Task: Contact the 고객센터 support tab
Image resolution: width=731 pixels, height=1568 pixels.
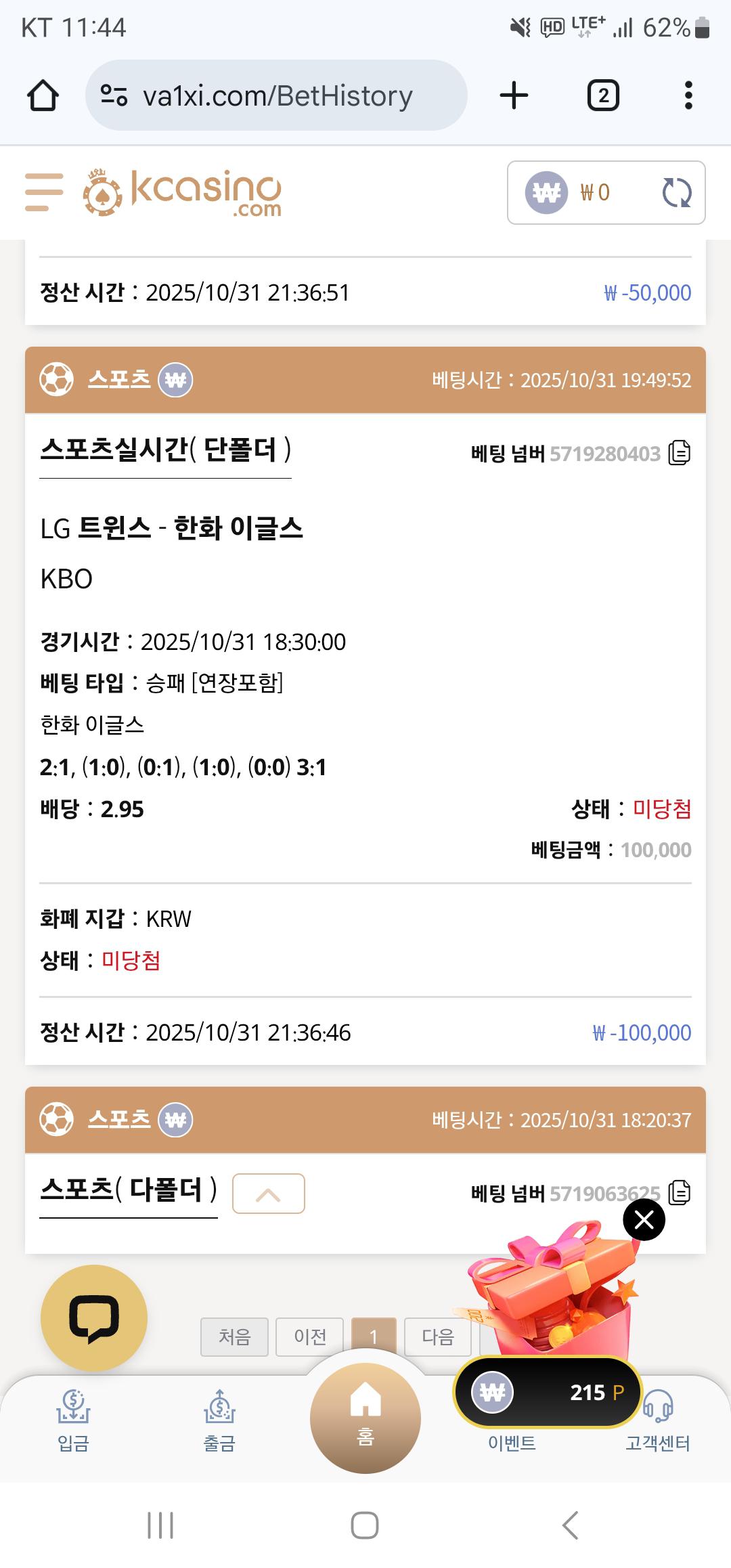Action: coord(657,1420)
